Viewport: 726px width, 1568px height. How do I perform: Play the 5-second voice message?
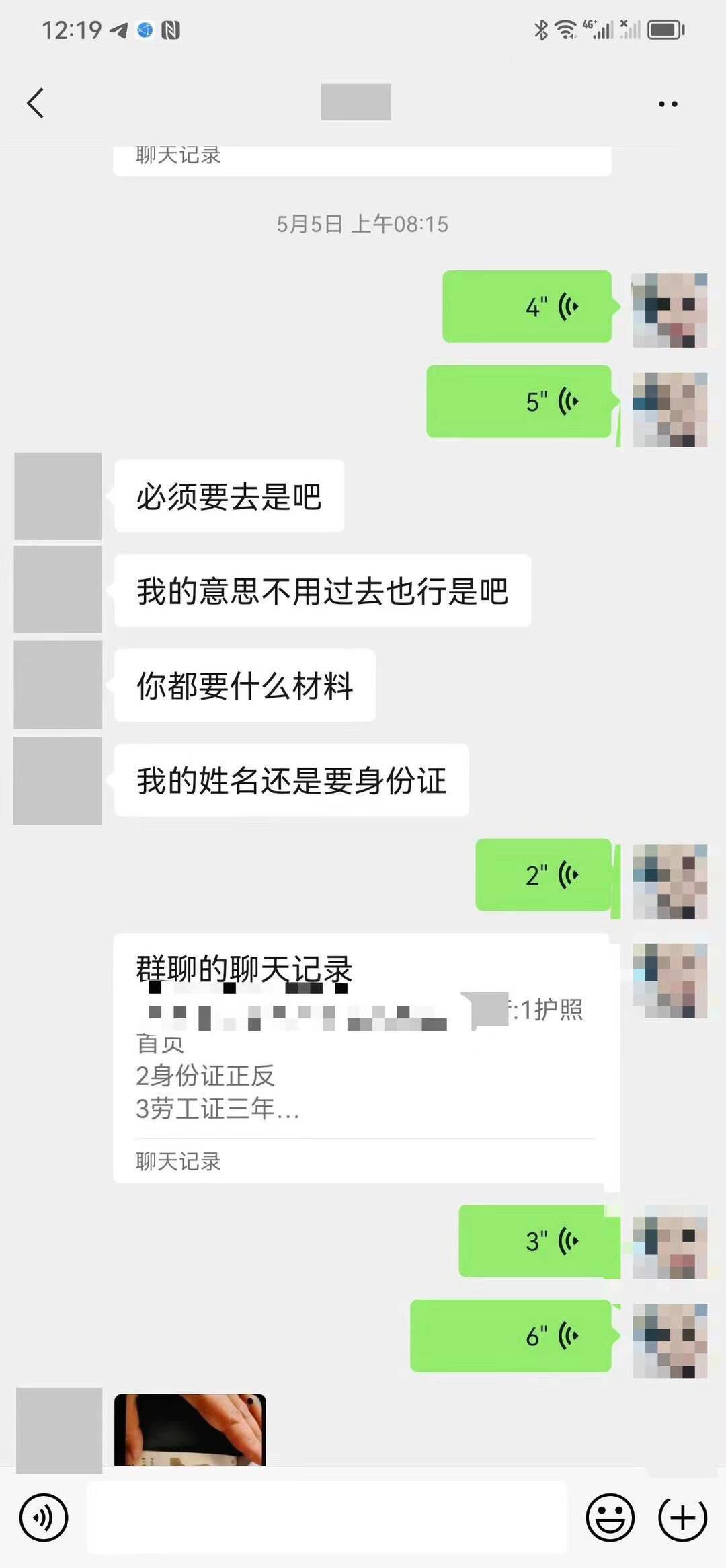(519, 402)
